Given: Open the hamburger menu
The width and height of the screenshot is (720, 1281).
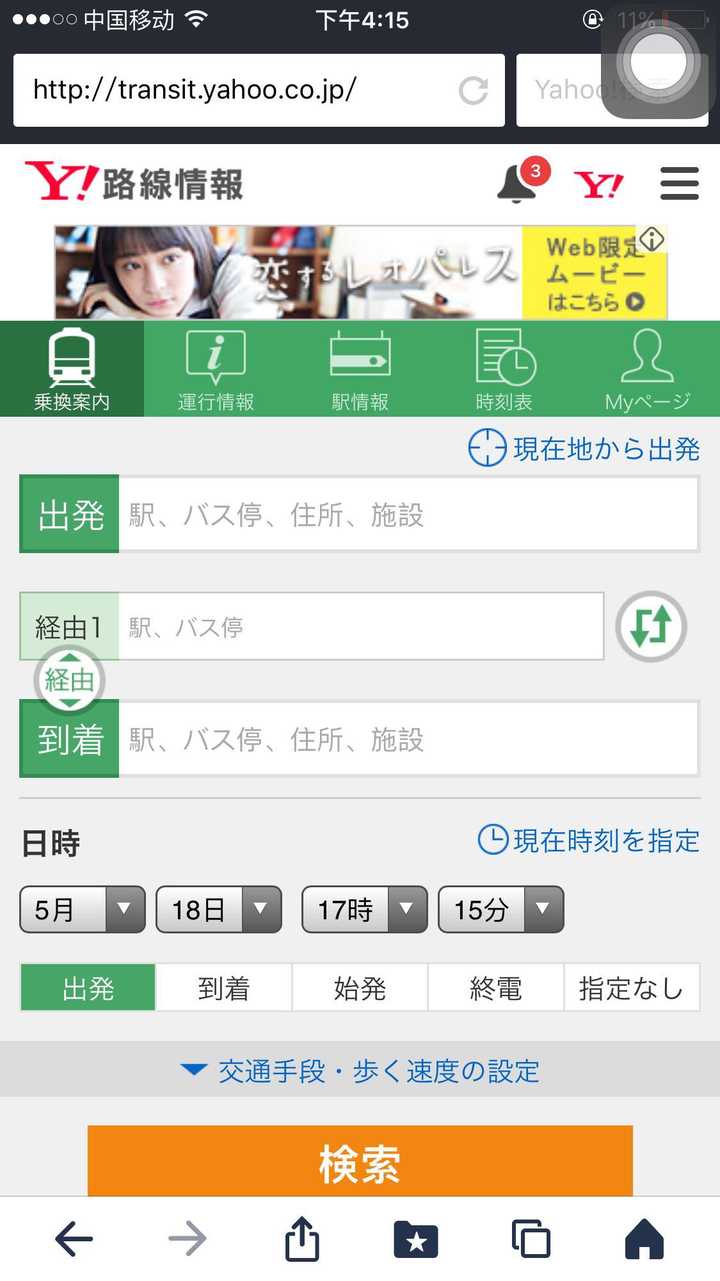Looking at the screenshot, I should [680, 184].
